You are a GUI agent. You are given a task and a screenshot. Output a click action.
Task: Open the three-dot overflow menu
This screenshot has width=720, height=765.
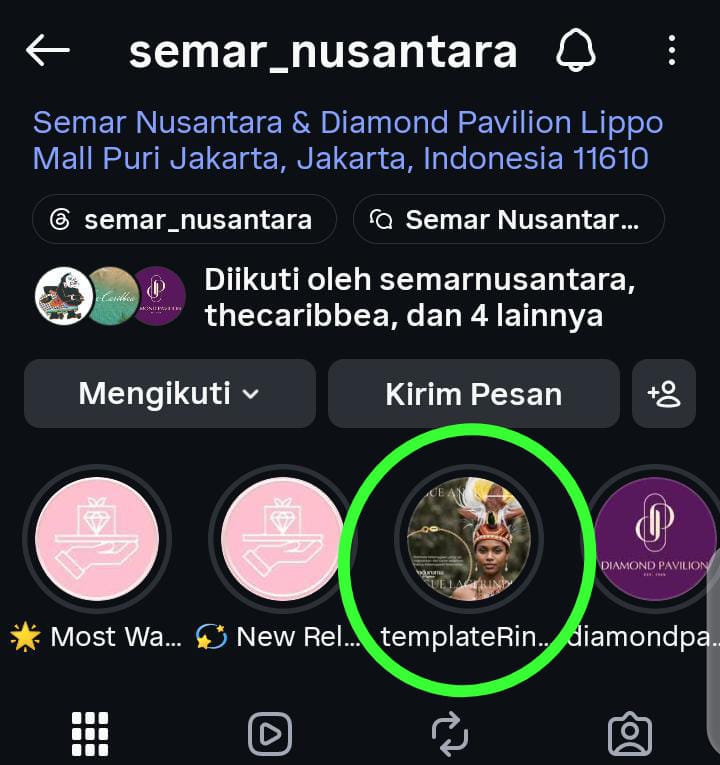click(x=672, y=50)
